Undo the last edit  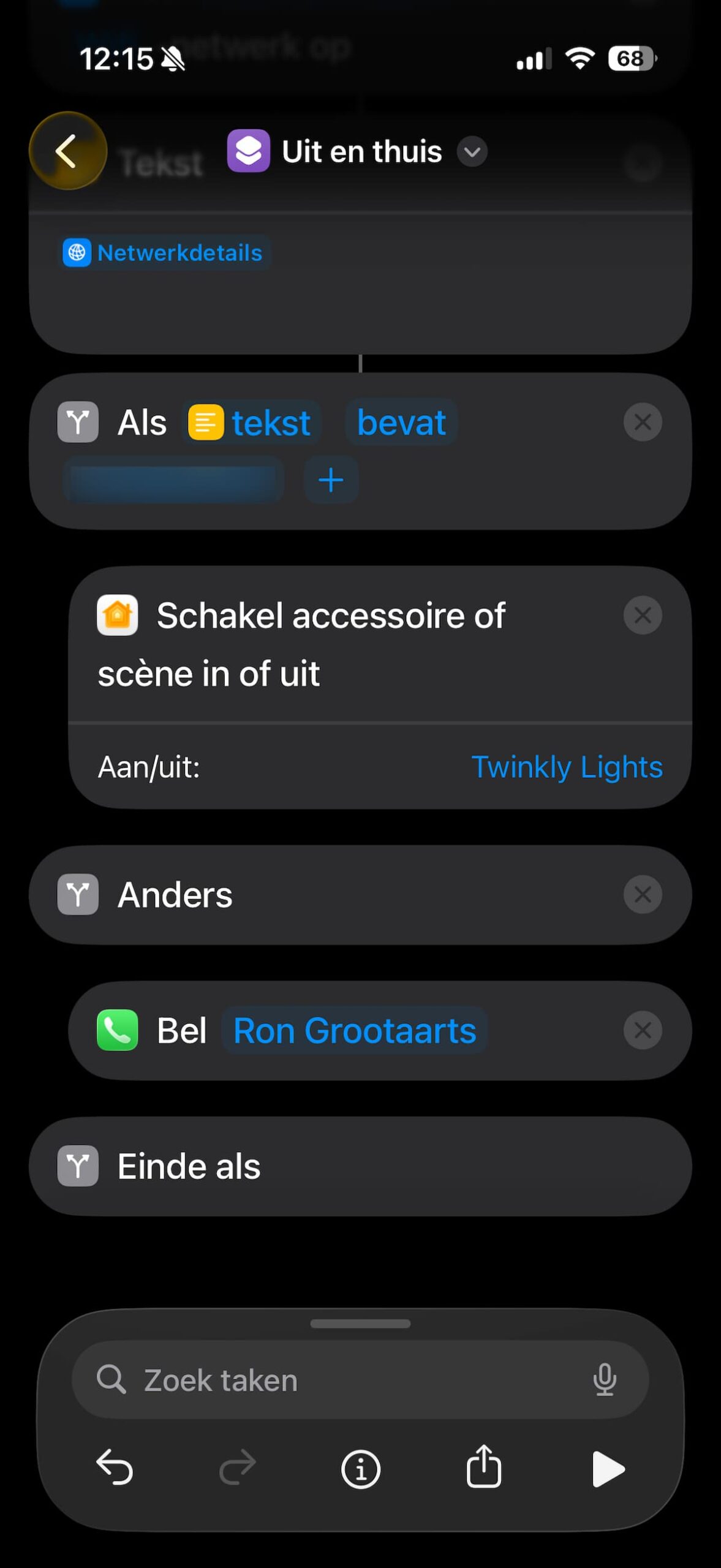coord(115,1468)
